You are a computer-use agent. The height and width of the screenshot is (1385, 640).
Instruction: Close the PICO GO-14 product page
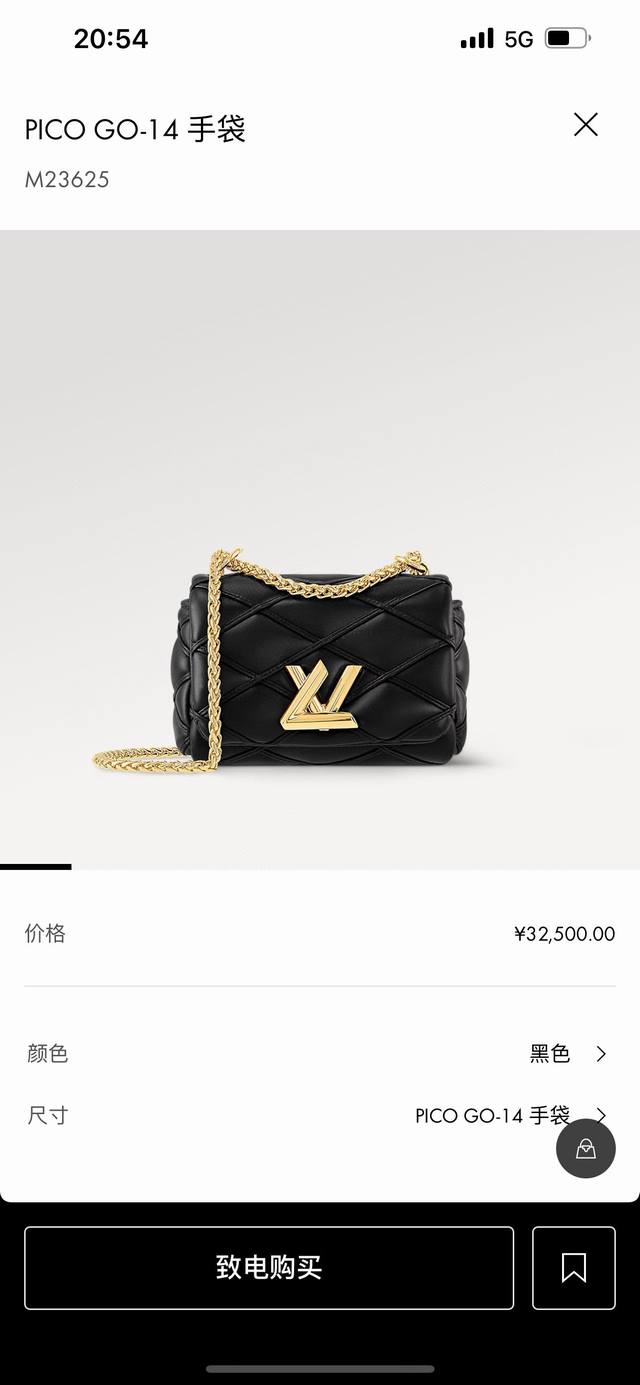585,125
